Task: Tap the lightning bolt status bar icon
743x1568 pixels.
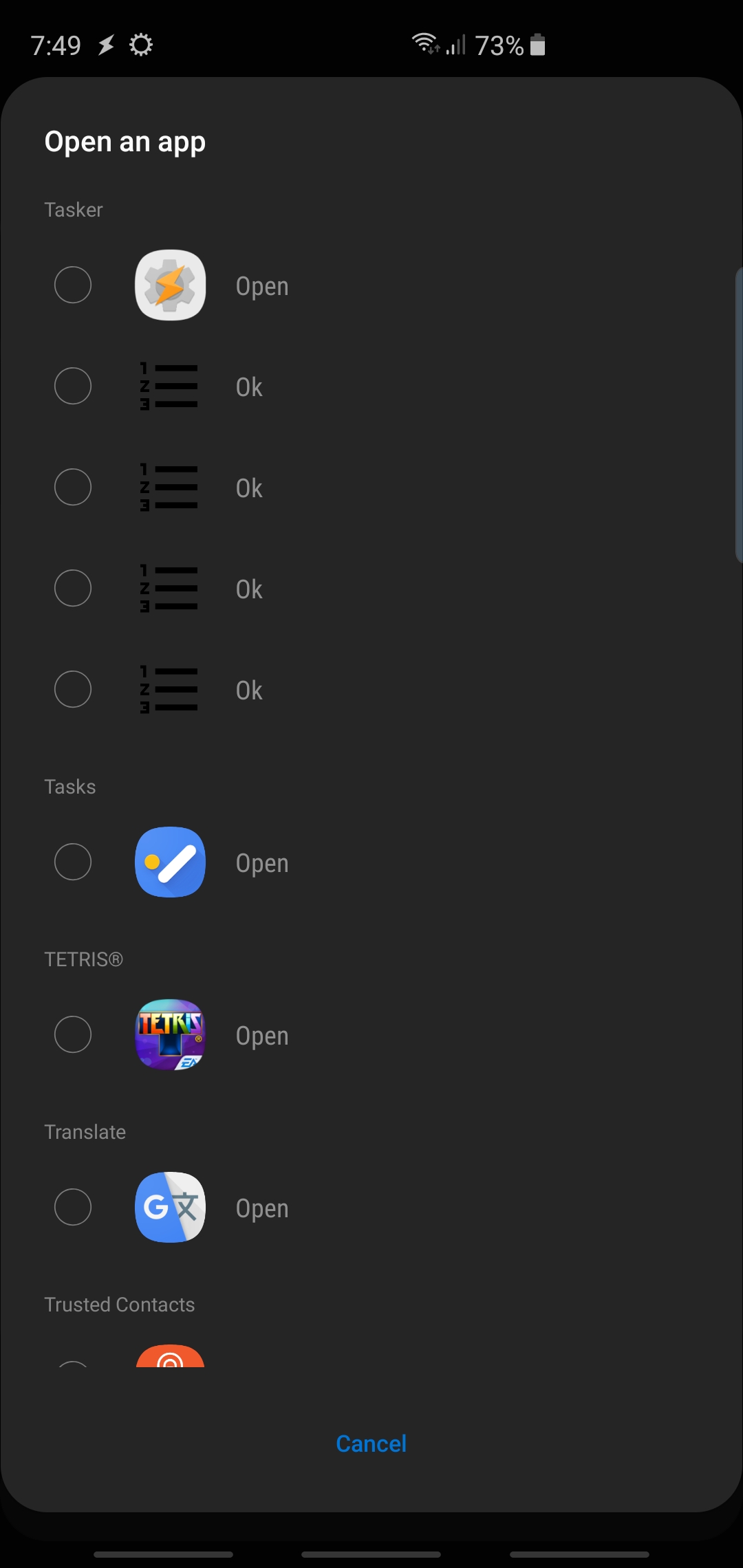Action: 104,44
